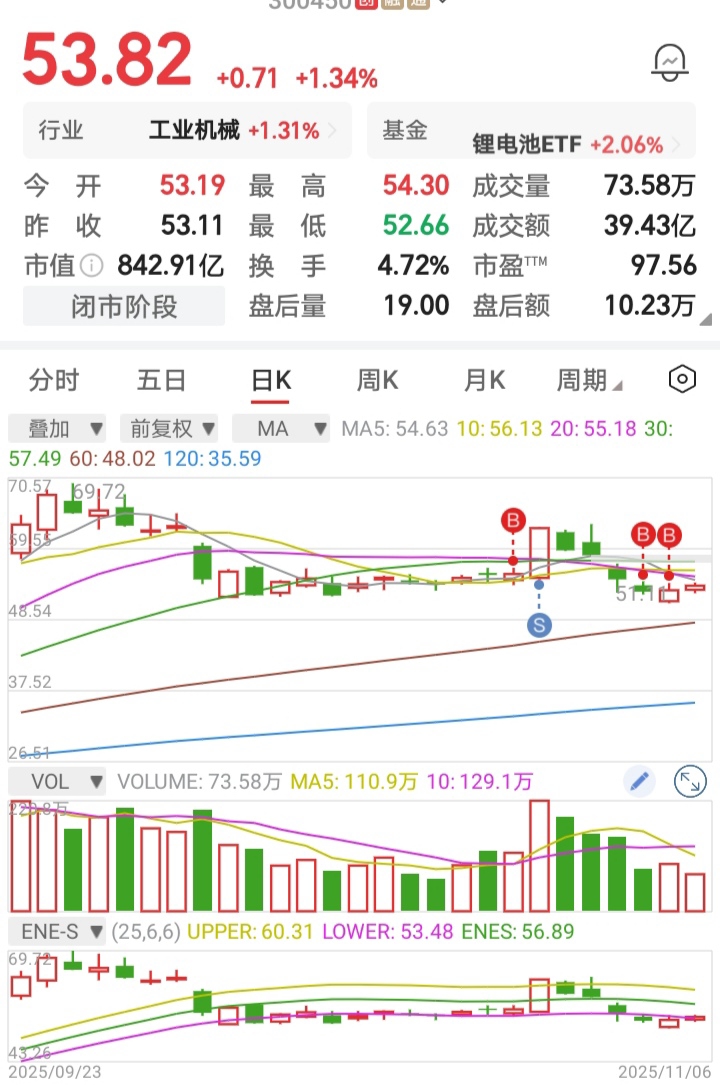The height and width of the screenshot is (1085, 720).
Task: Open chart settings hexagon icon
Action: click(682, 379)
